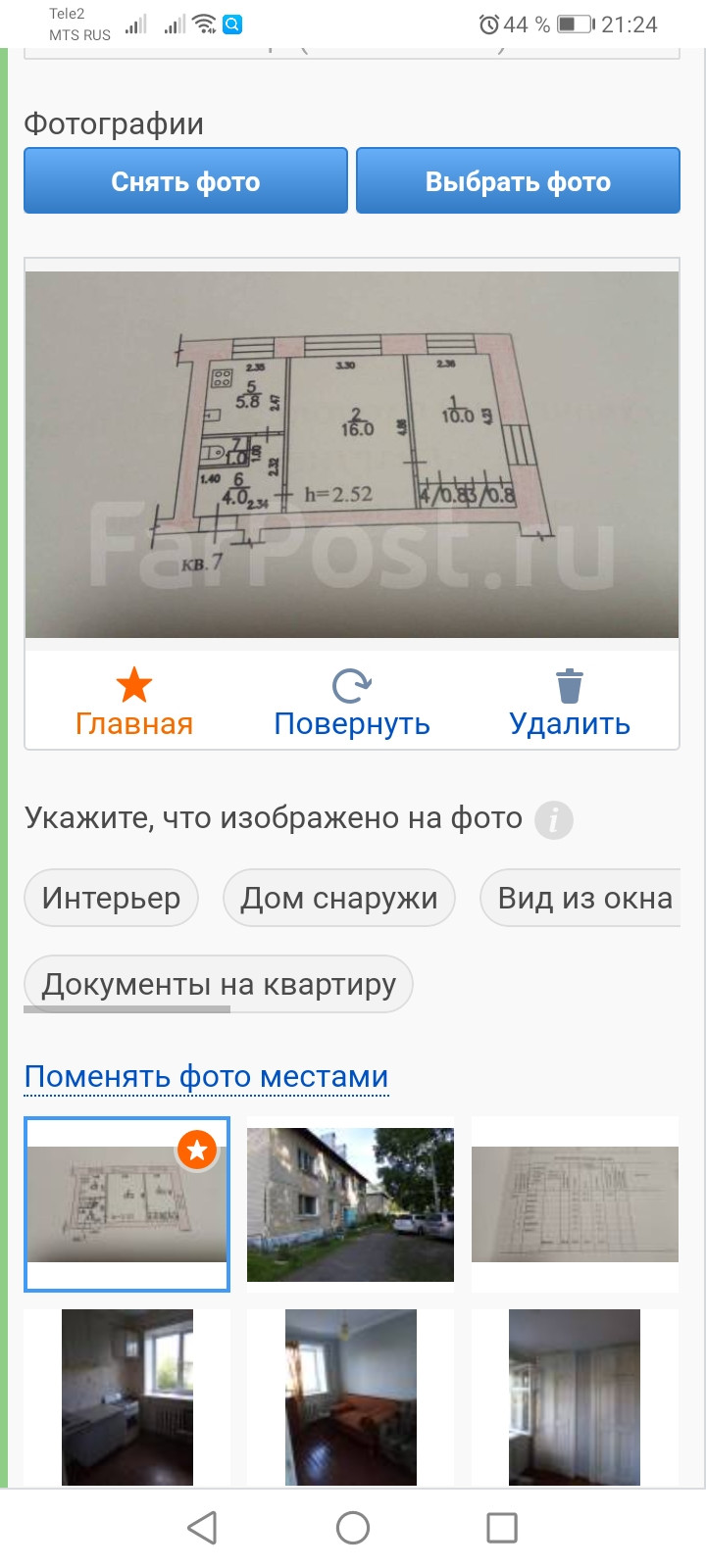Go to the home screen via system home button

point(353,1527)
